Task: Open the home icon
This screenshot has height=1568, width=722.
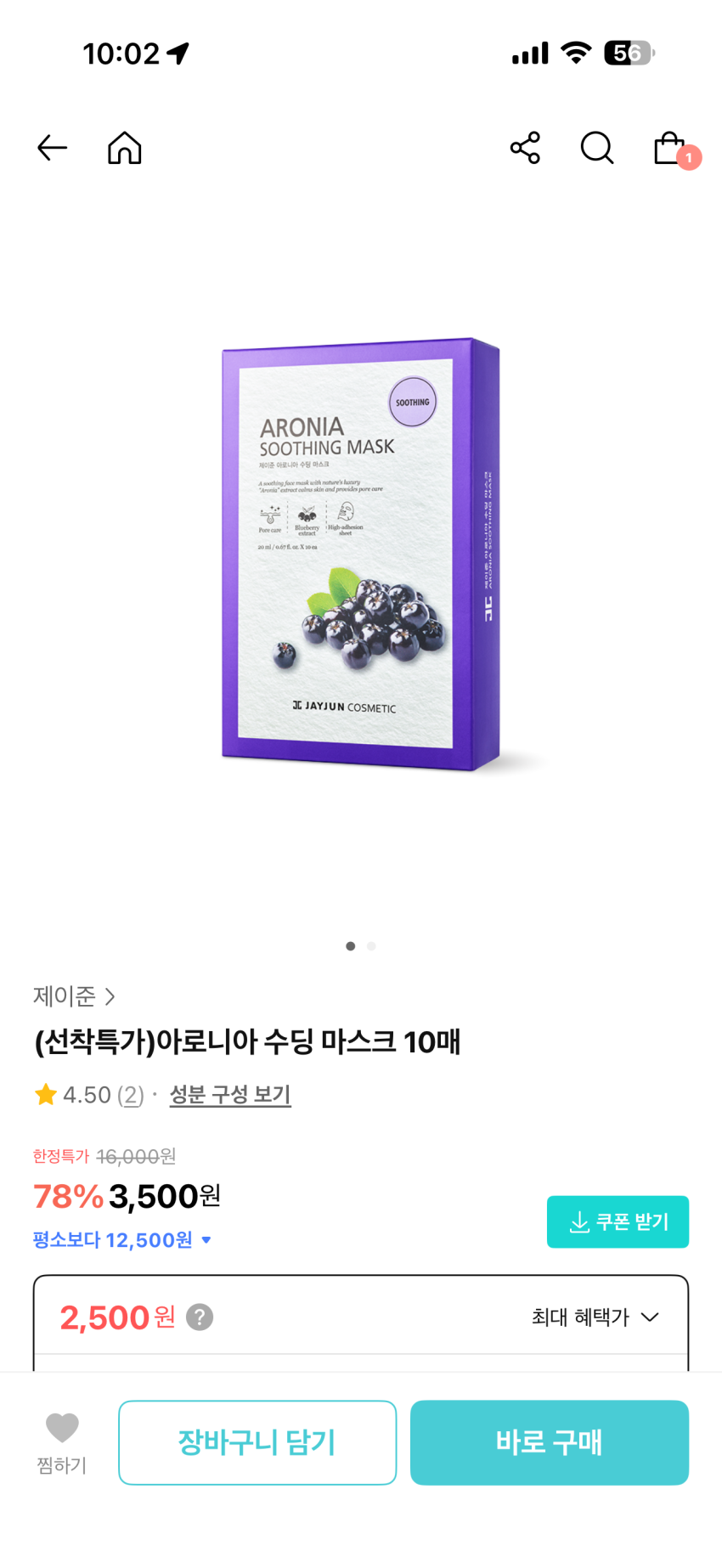Action: tap(125, 148)
